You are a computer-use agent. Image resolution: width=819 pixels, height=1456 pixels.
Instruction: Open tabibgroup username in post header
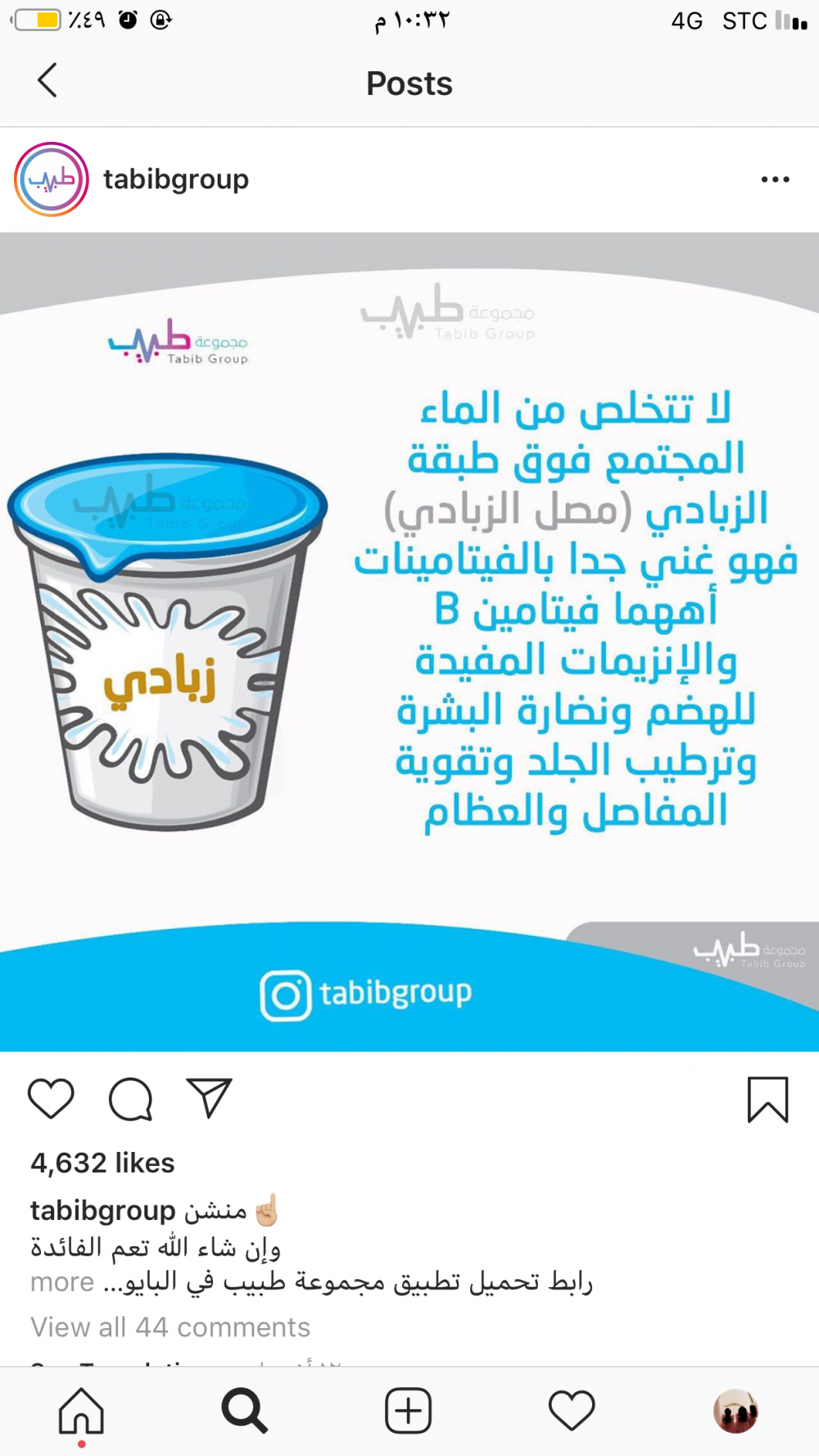pos(175,179)
